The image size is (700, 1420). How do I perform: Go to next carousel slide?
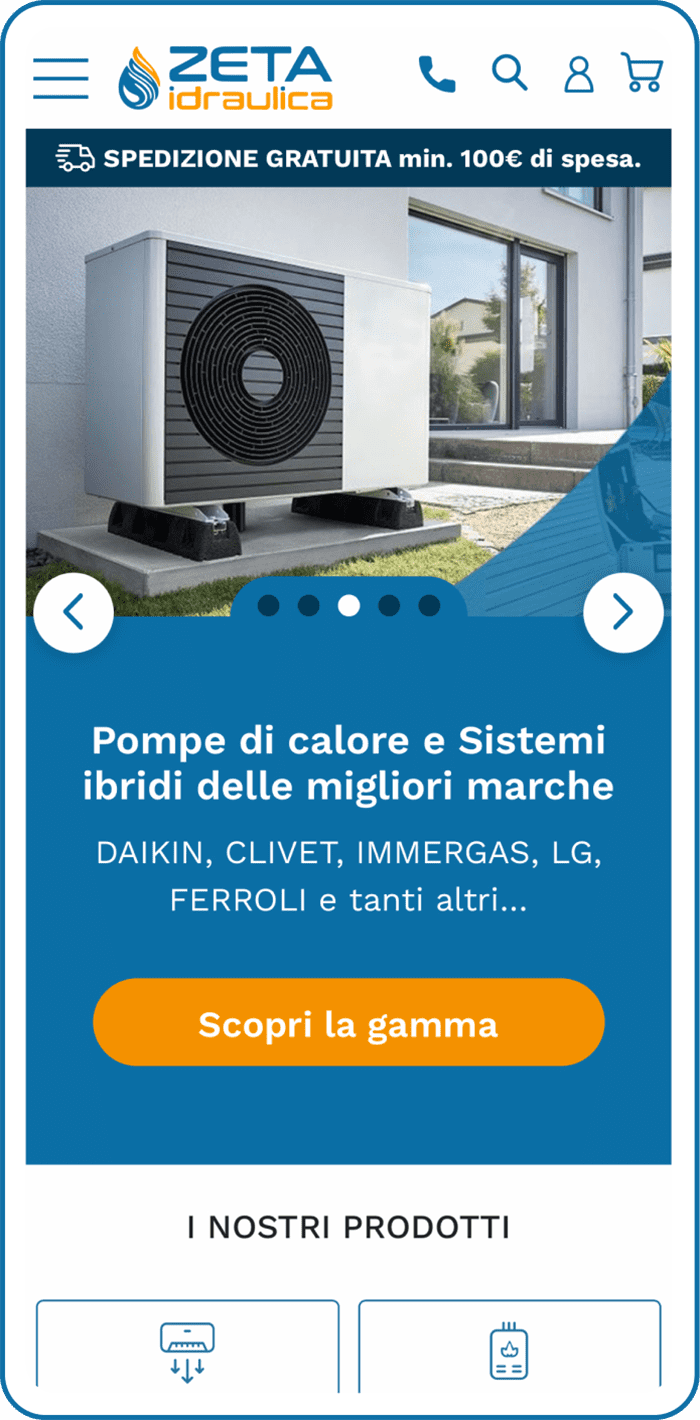623,612
